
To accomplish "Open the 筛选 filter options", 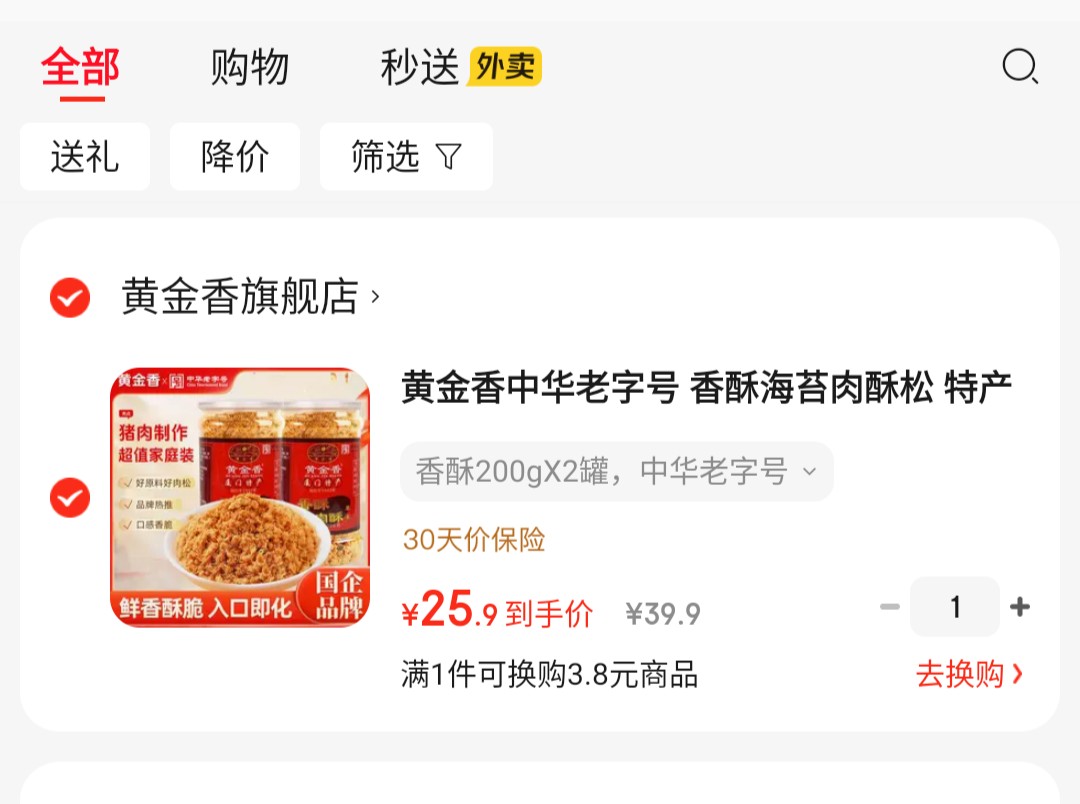I will pos(406,157).
